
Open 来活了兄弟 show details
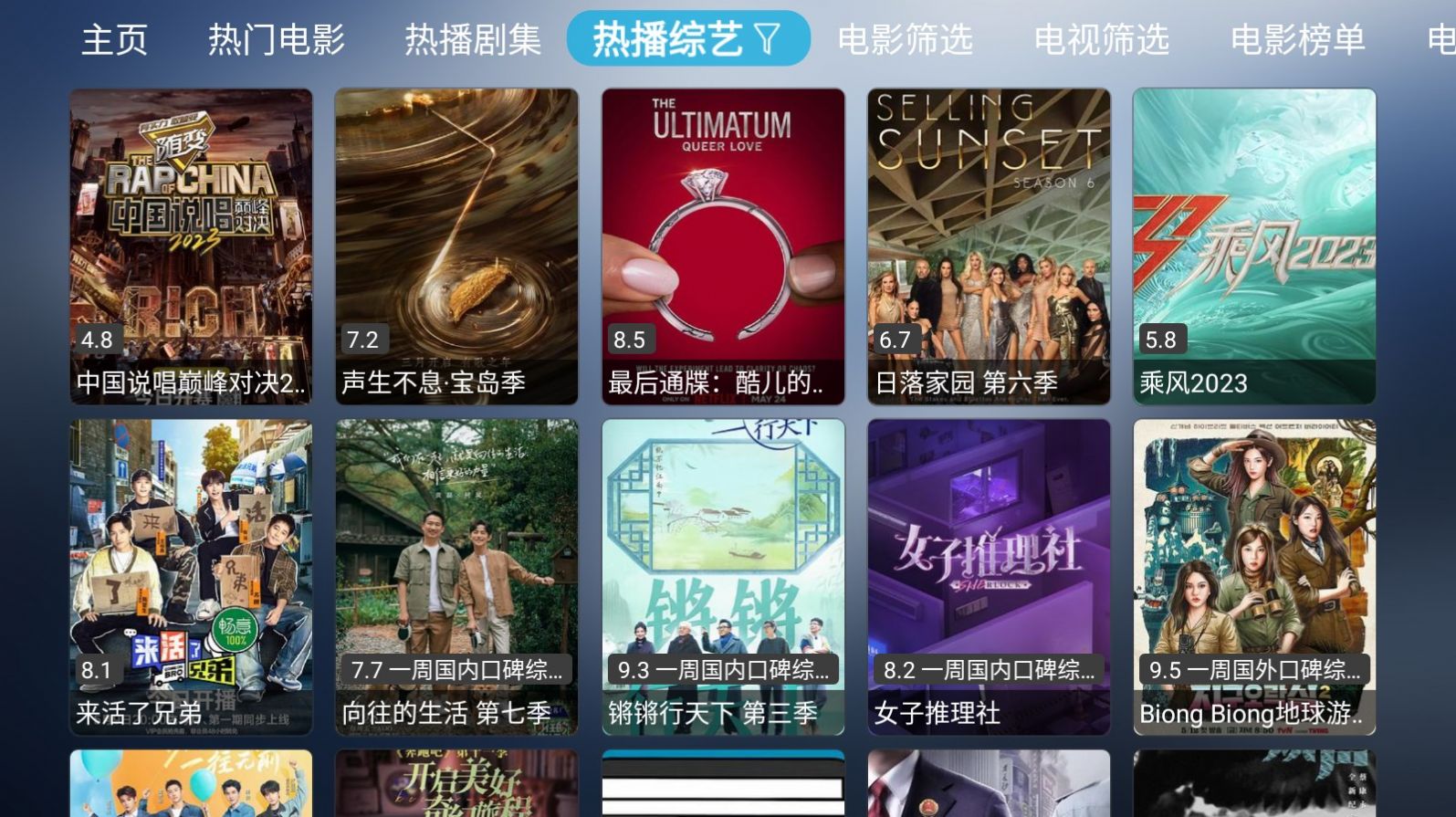[x=191, y=577]
